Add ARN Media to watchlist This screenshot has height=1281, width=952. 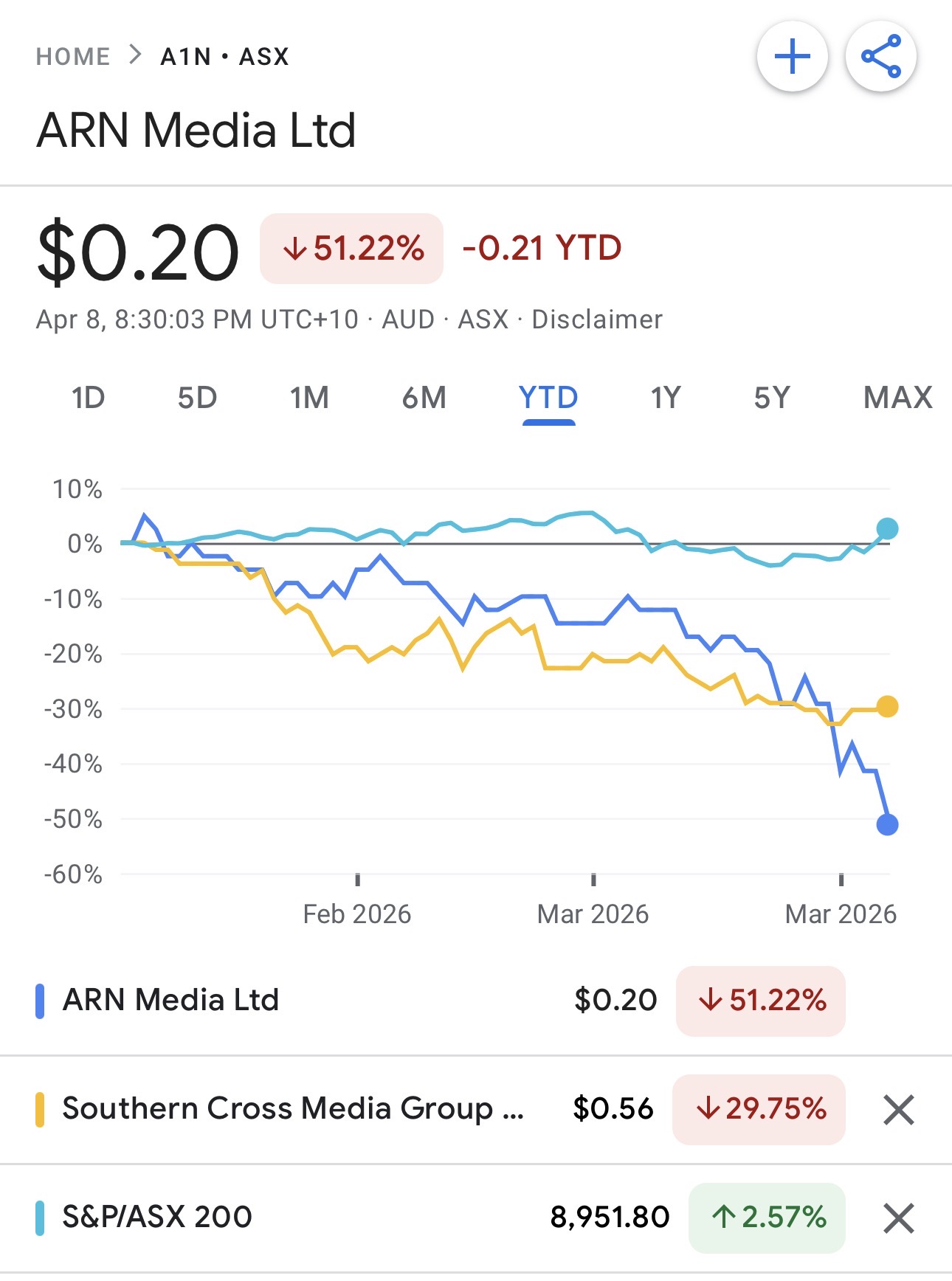coord(793,57)
